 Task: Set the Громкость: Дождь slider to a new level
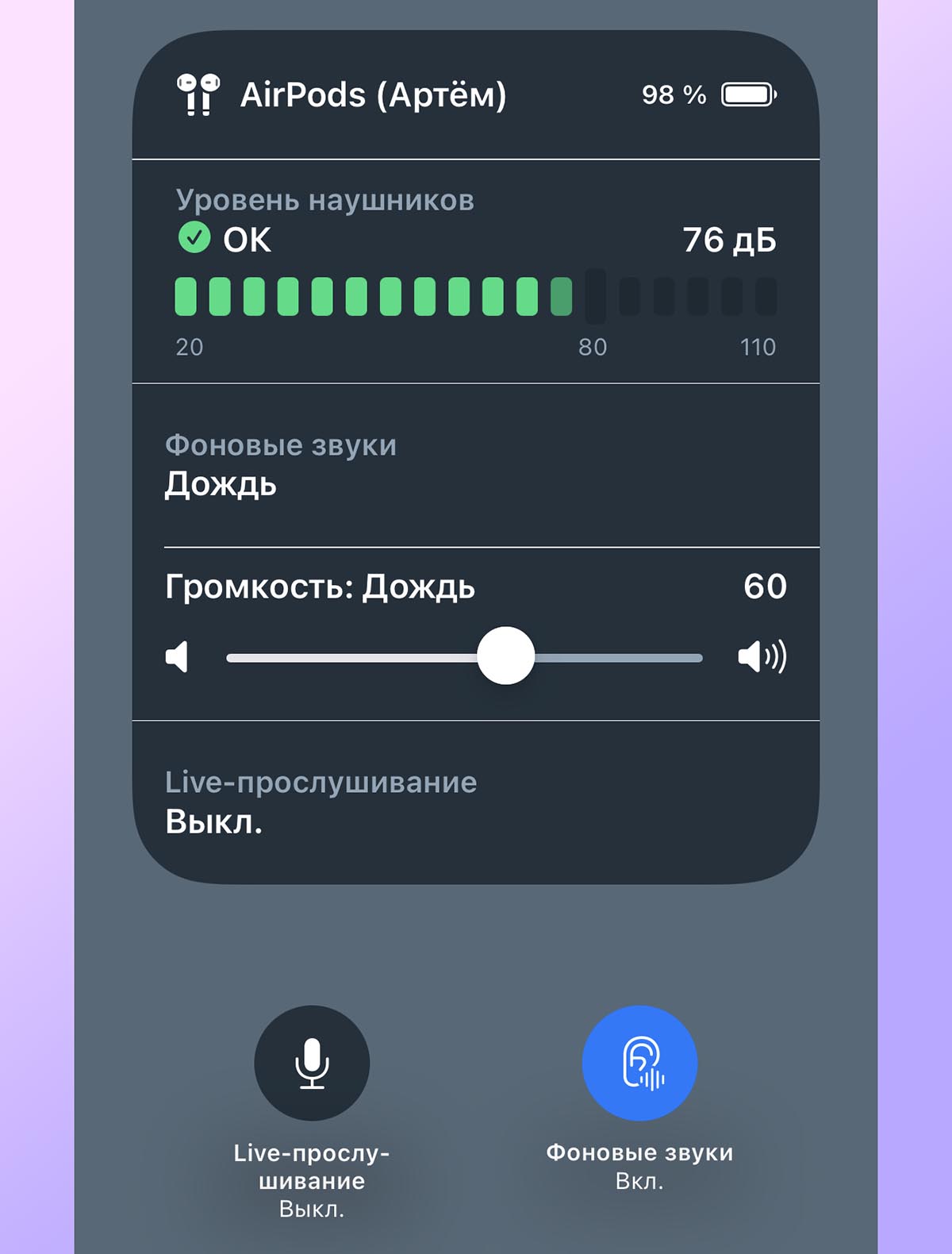coord(505,656)
